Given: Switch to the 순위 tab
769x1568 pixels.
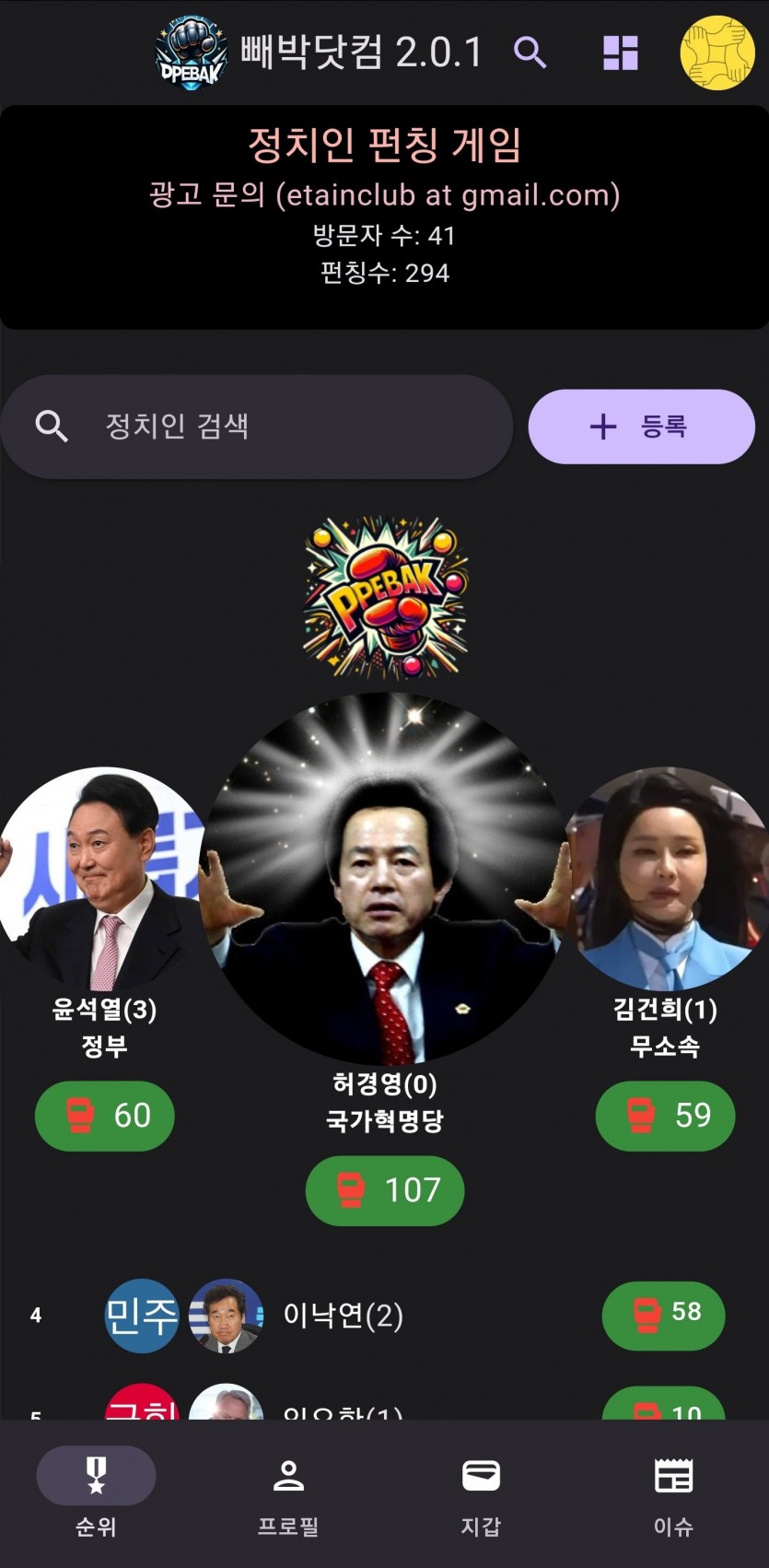Looking at the screenshot, I should click(96, 1494).
